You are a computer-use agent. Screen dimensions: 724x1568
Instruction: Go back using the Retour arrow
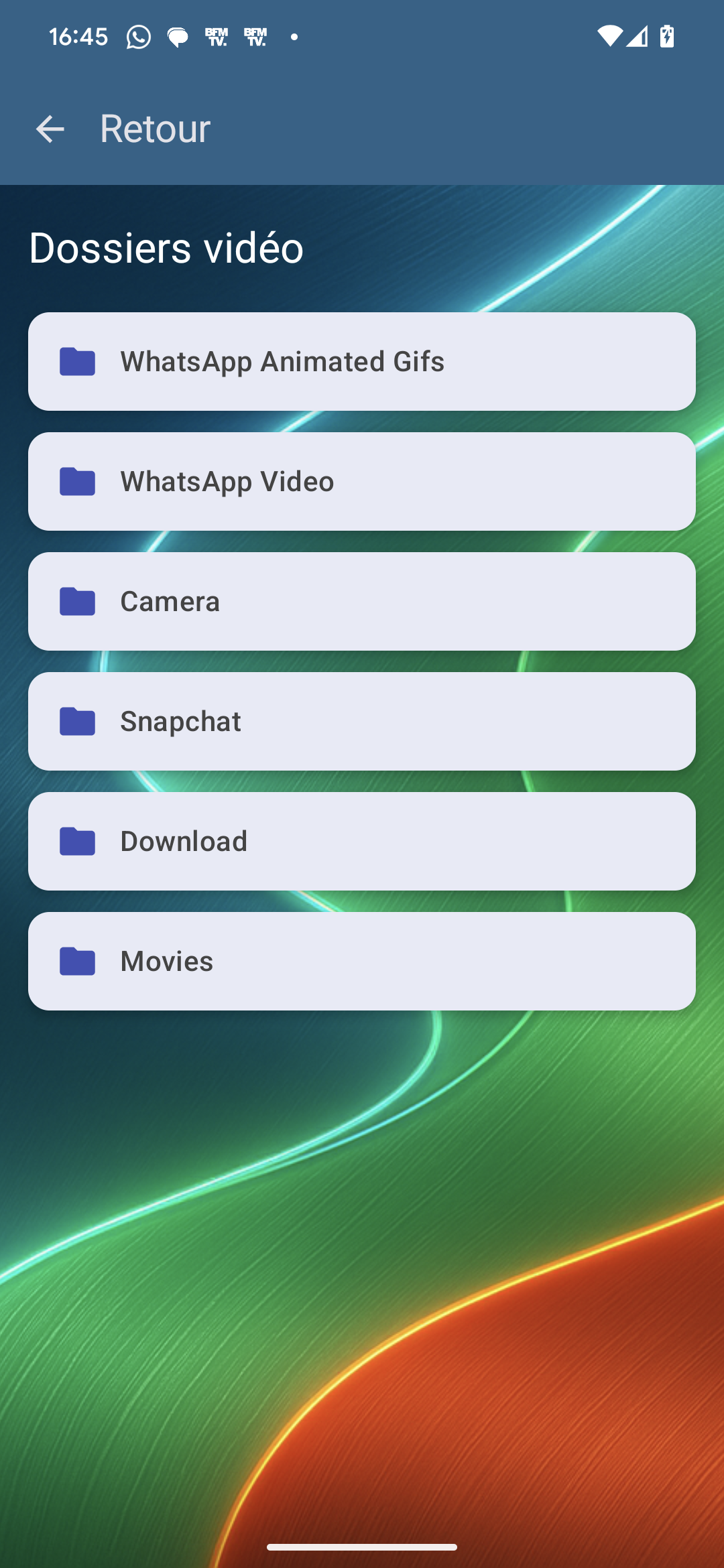(x=50, y=129)
